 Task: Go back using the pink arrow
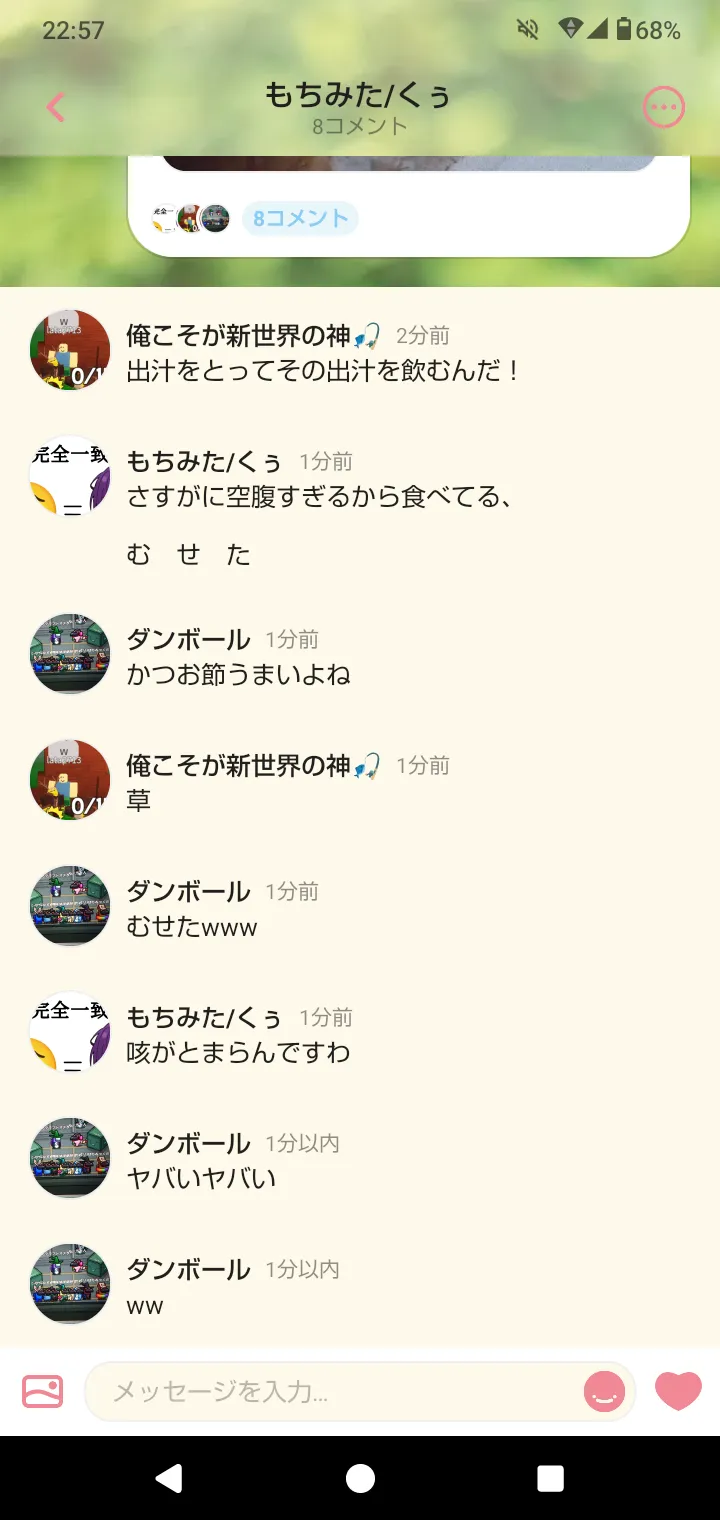(56, 107)
